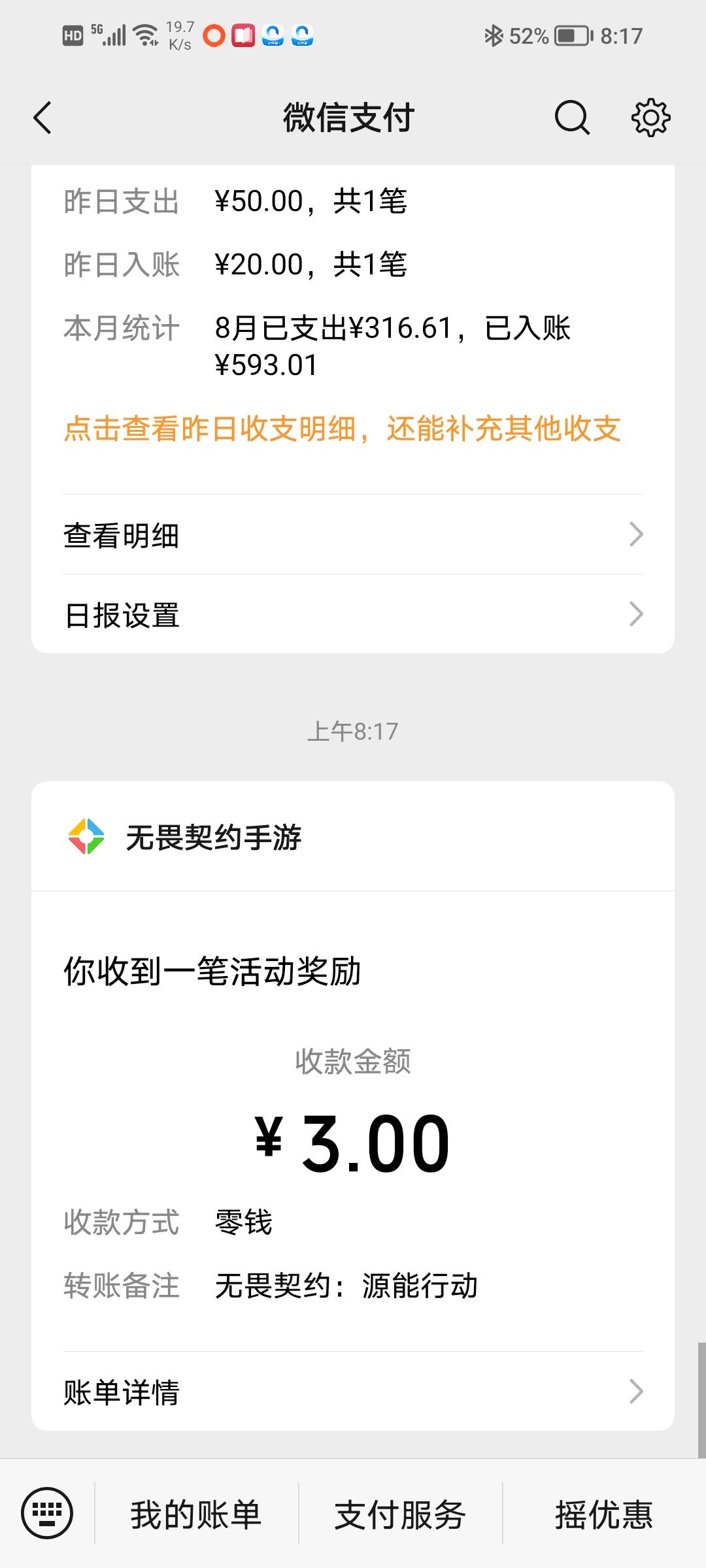Switch to keyboard input
Screen dimensions: 706x1568
(x=47, y=1512)
